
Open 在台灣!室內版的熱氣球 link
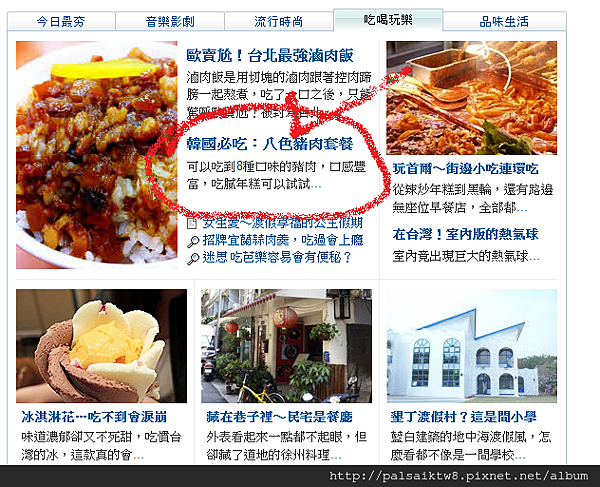[465, 235]
